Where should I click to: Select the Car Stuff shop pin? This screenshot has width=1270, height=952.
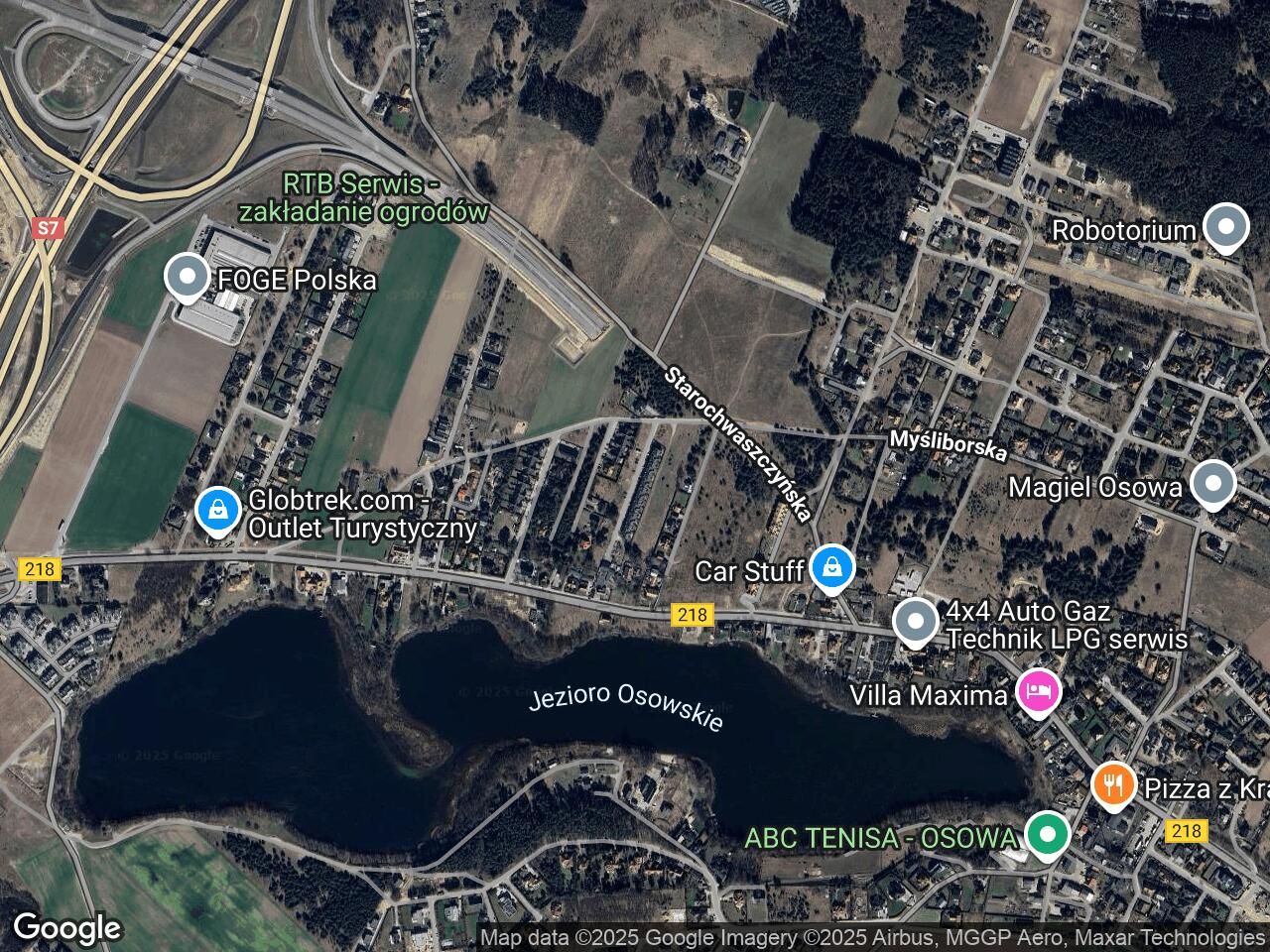(x=830, y=568)
